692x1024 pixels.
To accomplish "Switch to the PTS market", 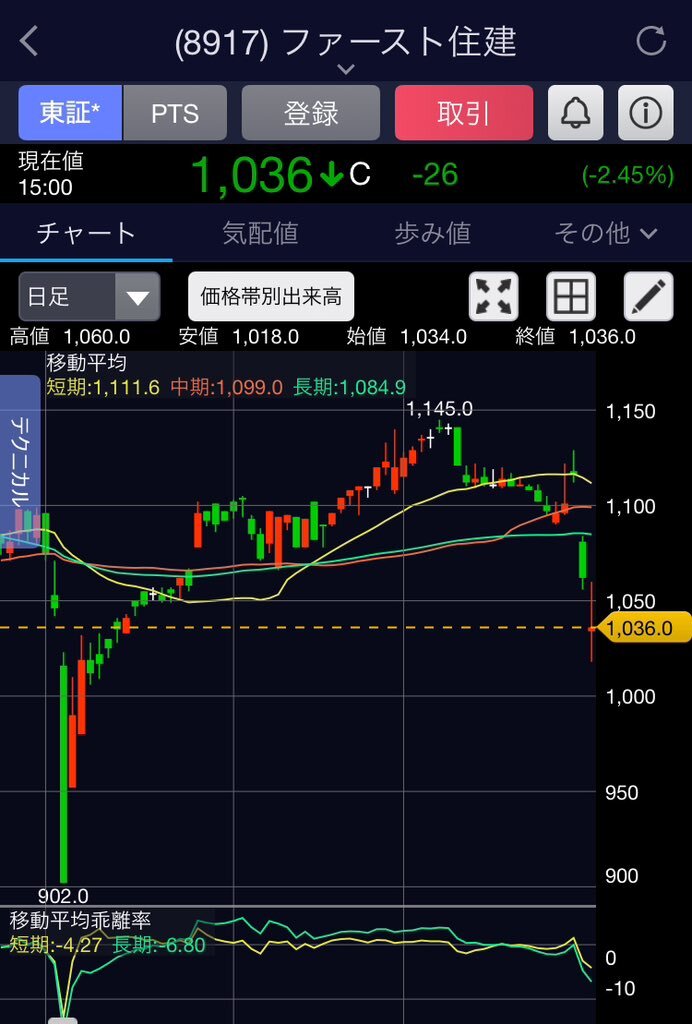I will [x=175, y=113].
